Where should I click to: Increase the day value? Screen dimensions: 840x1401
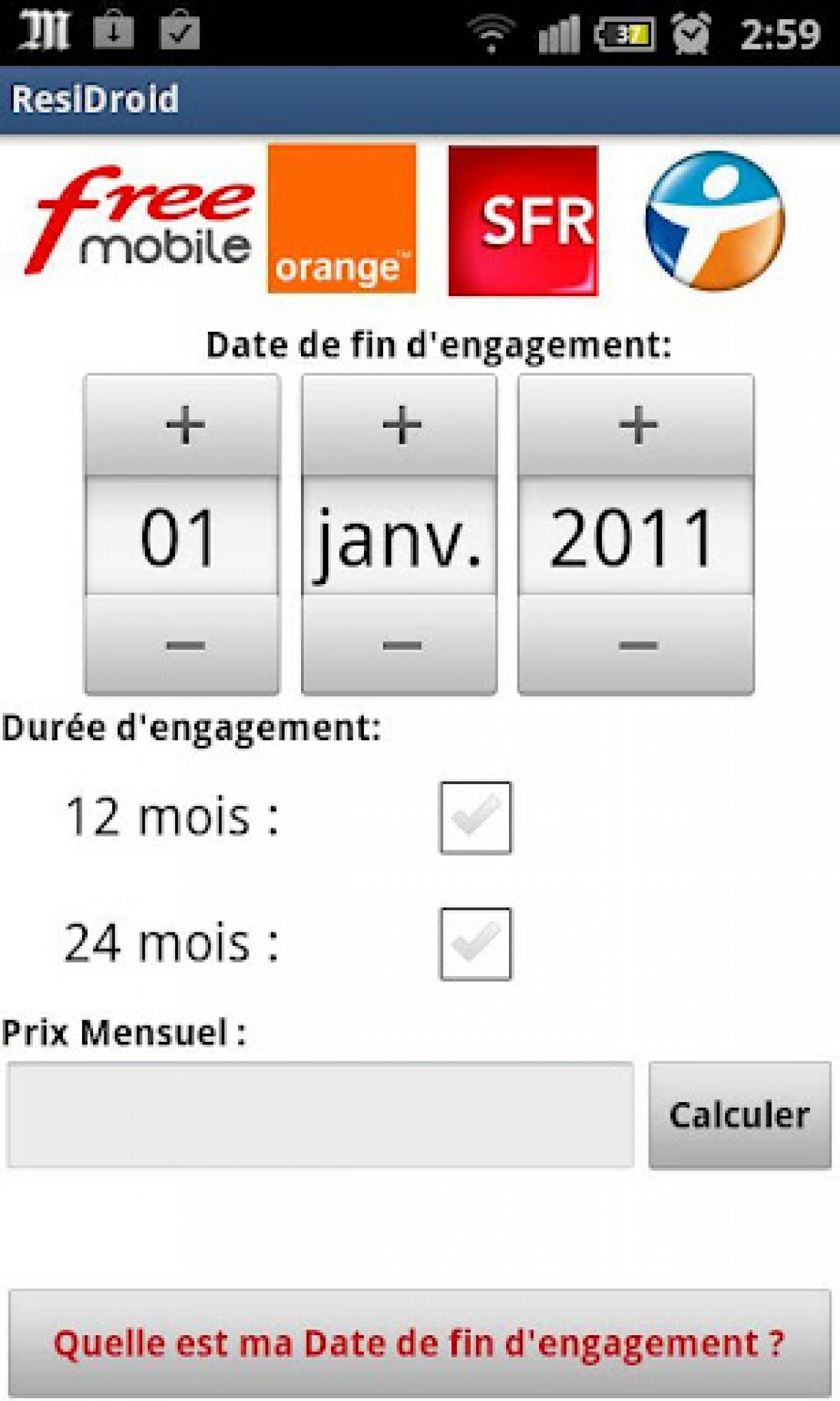pyautogui.click(x=182, y=425)
